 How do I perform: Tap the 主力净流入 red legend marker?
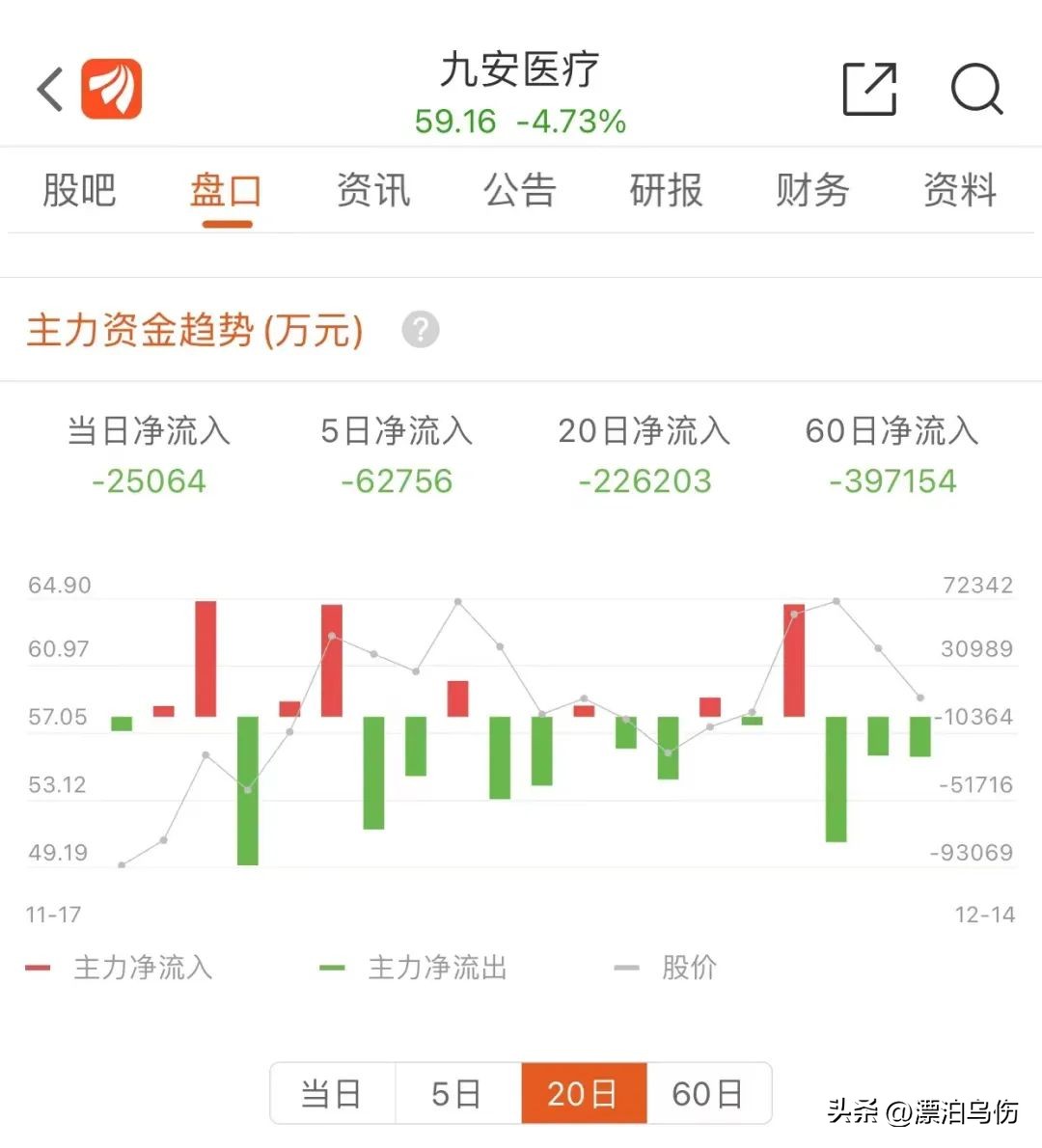click(x=39, y=968)
